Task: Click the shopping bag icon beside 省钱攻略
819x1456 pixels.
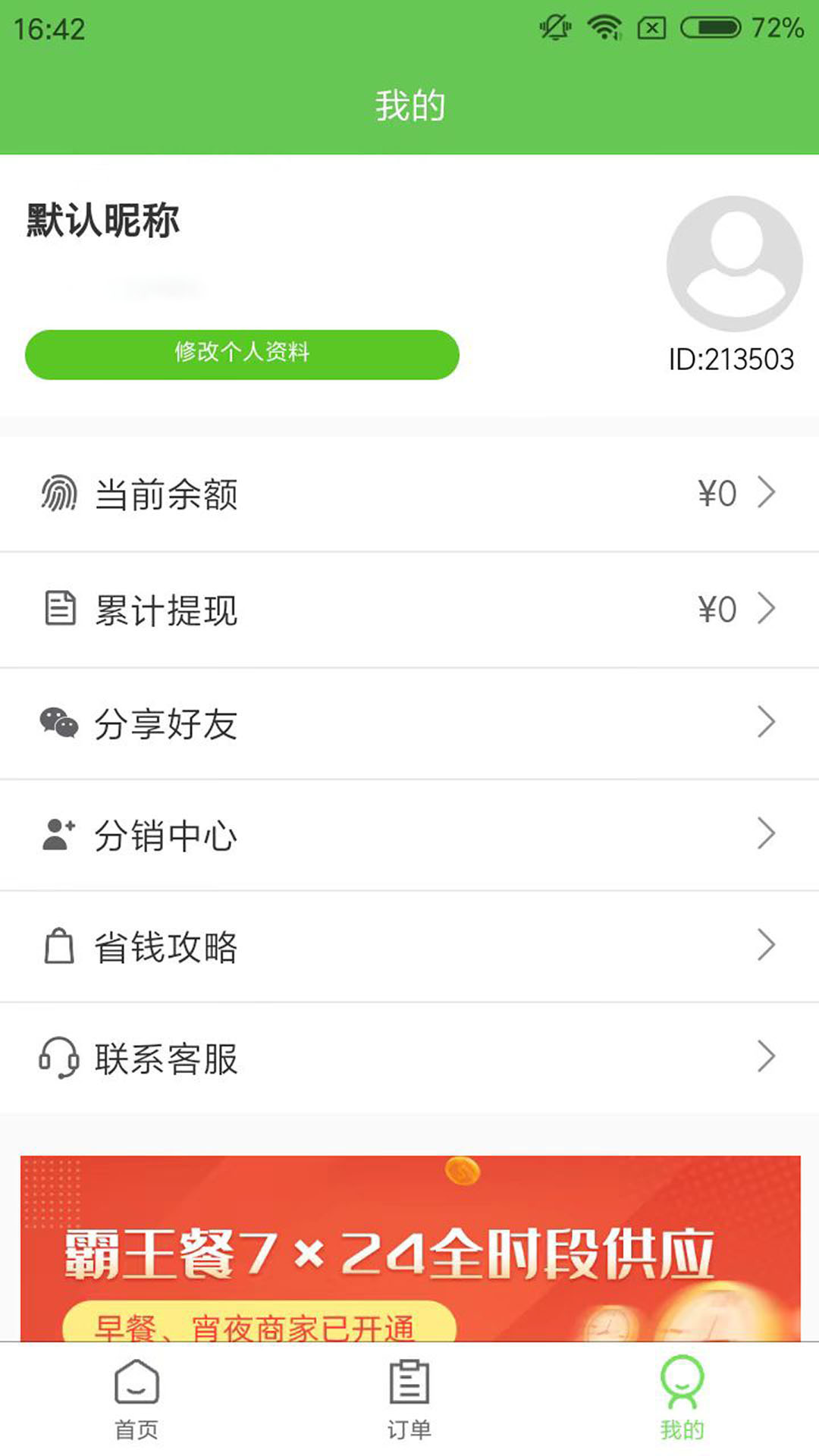Action: (x=59, y=946)
